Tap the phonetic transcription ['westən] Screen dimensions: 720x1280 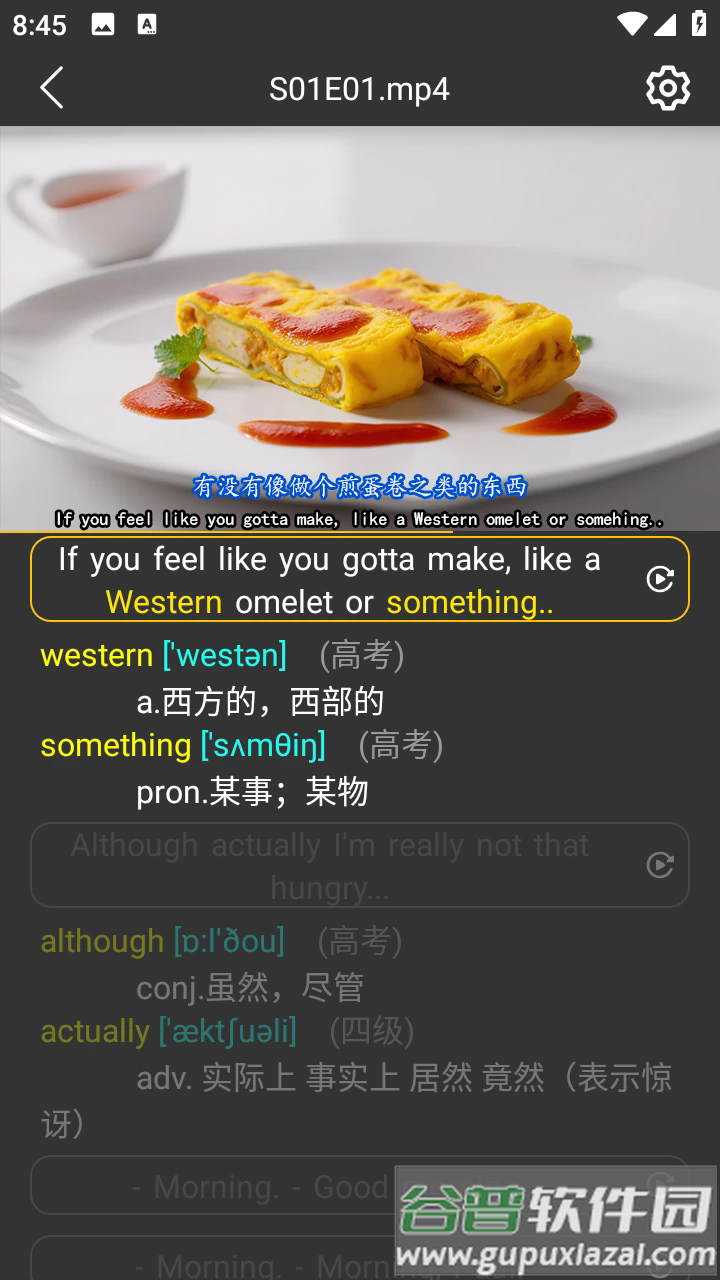[226, 655]
